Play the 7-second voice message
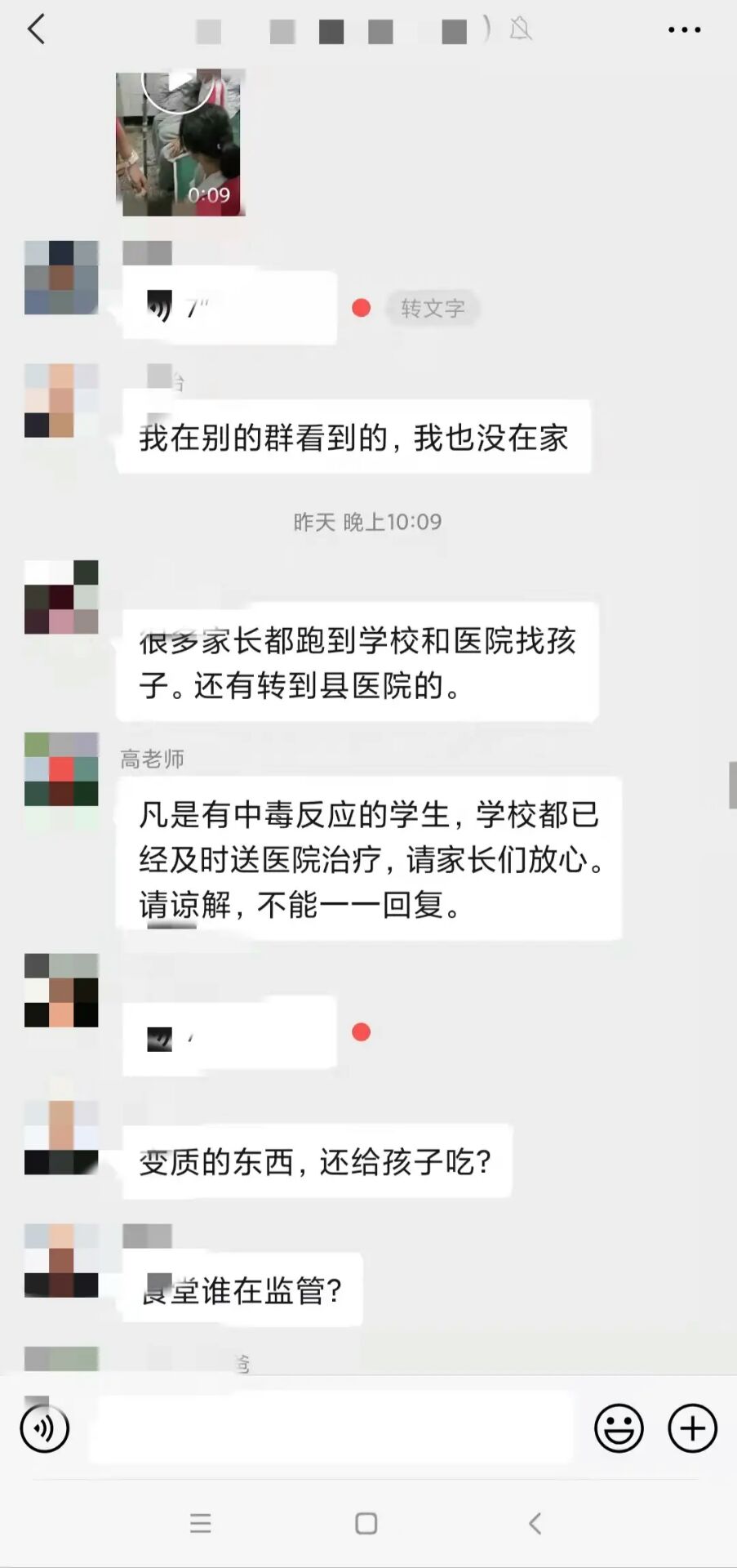 [229, 308]
